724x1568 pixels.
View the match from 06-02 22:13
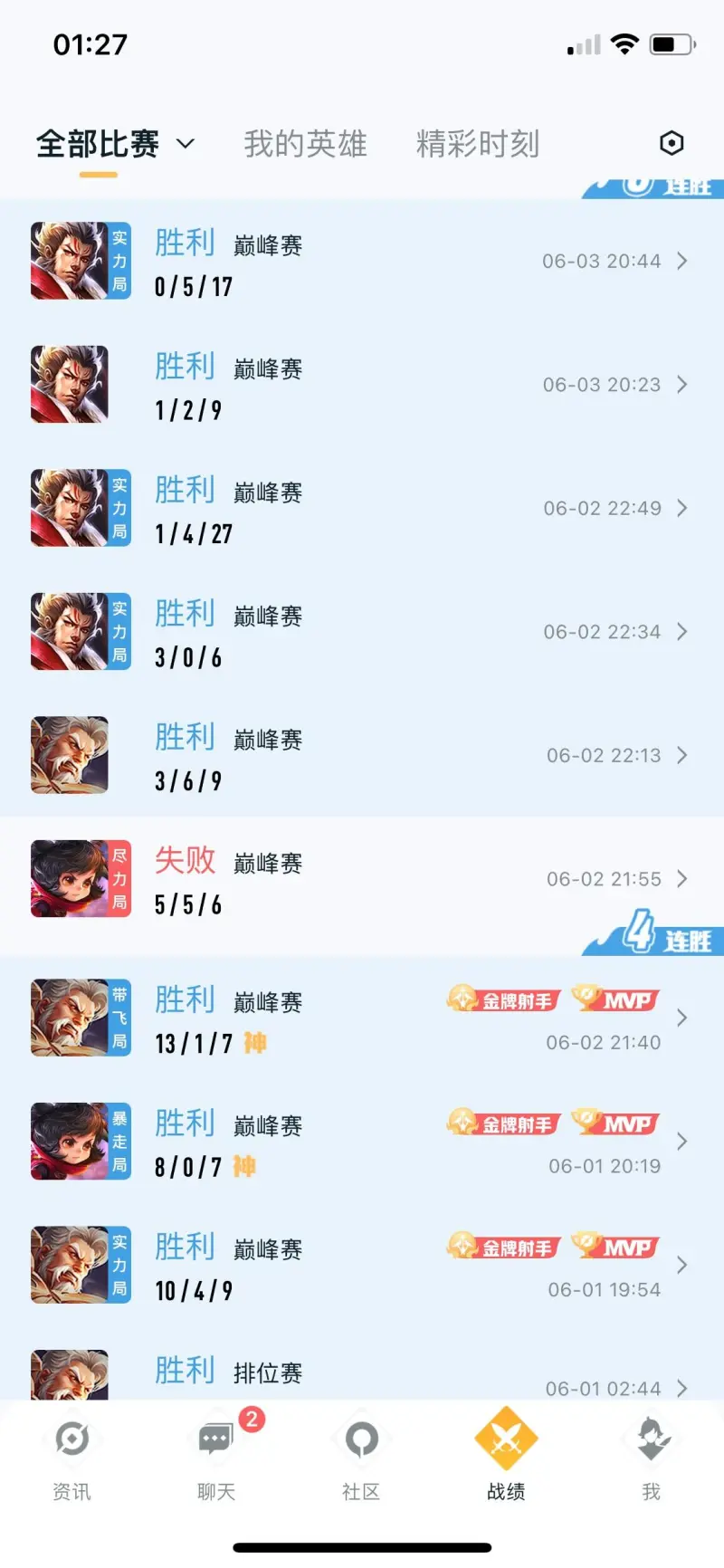[362, 756]
